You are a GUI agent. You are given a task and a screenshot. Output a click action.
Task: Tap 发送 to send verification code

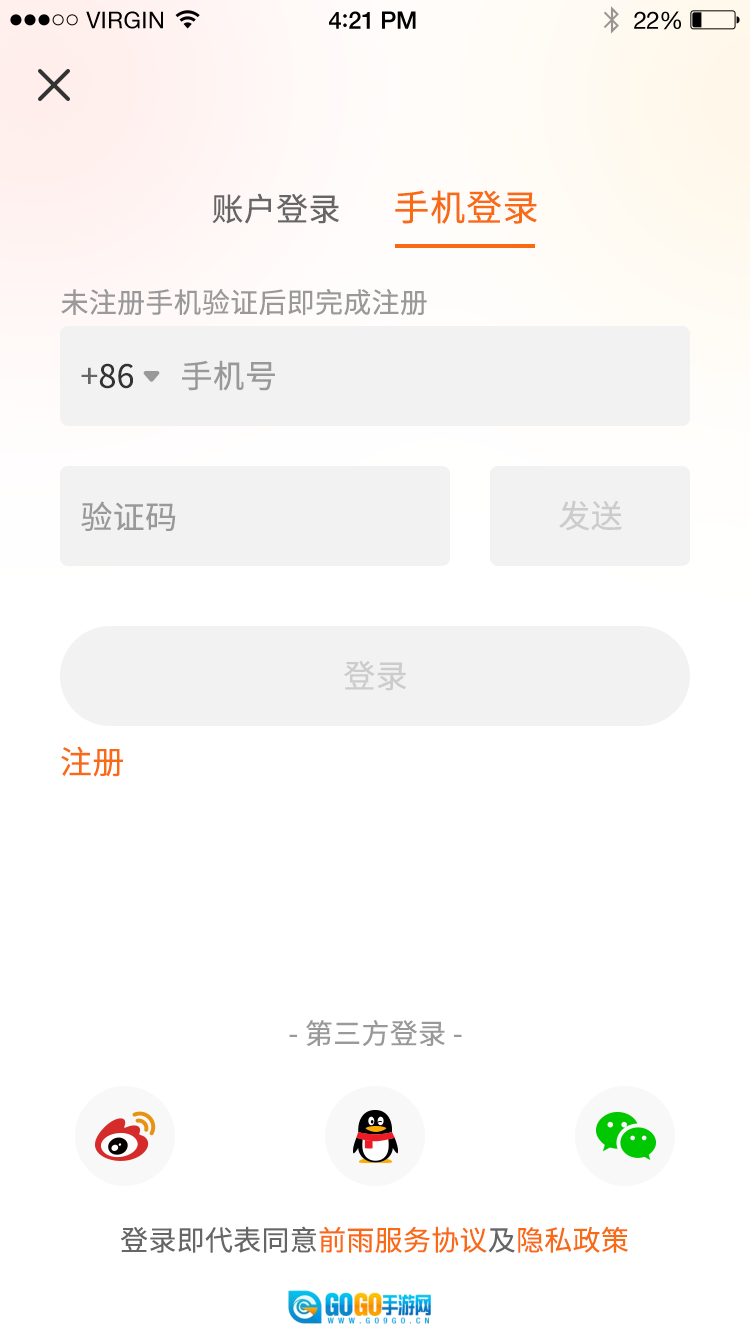coord(590,516)
